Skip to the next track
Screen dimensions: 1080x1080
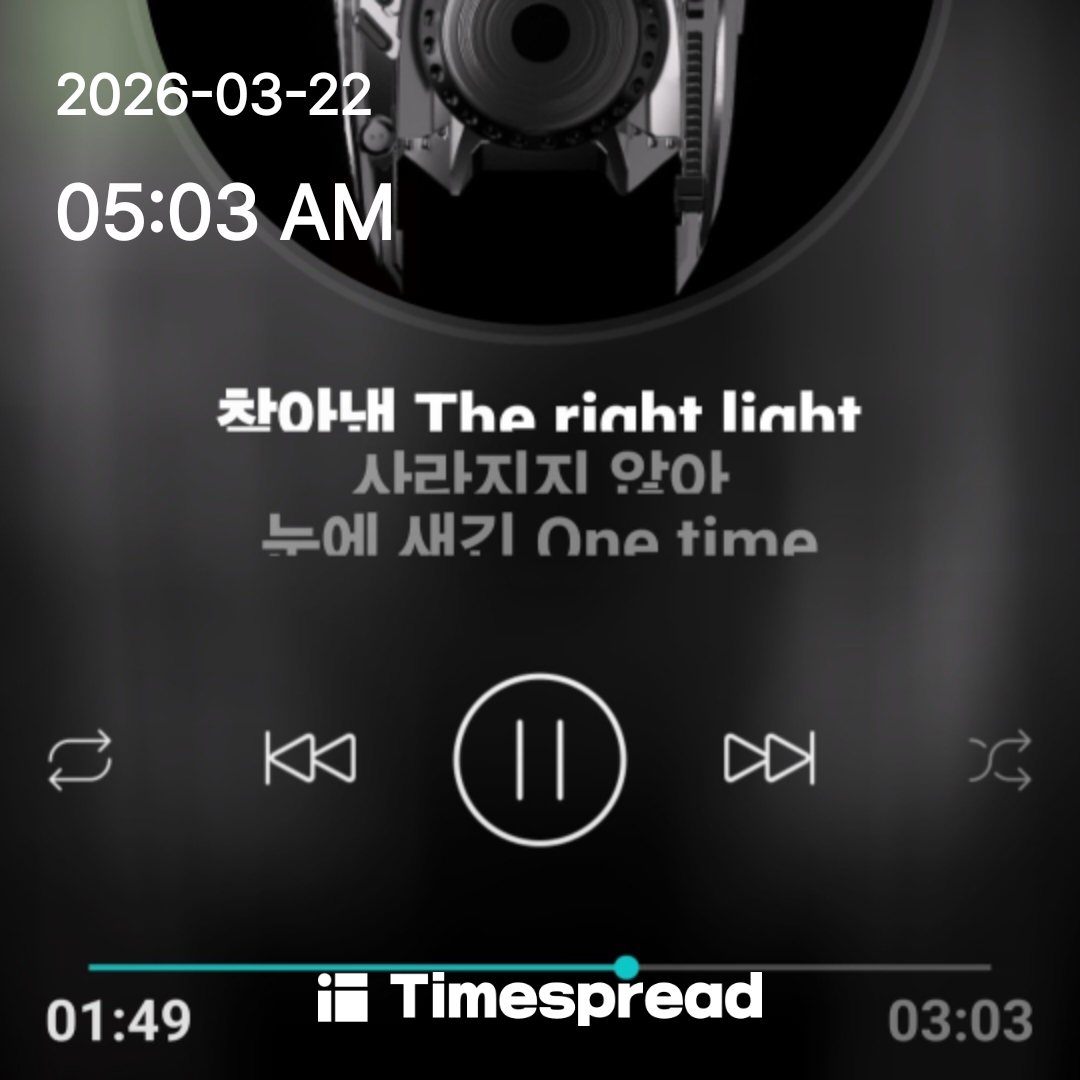click(x=769, y=759)
